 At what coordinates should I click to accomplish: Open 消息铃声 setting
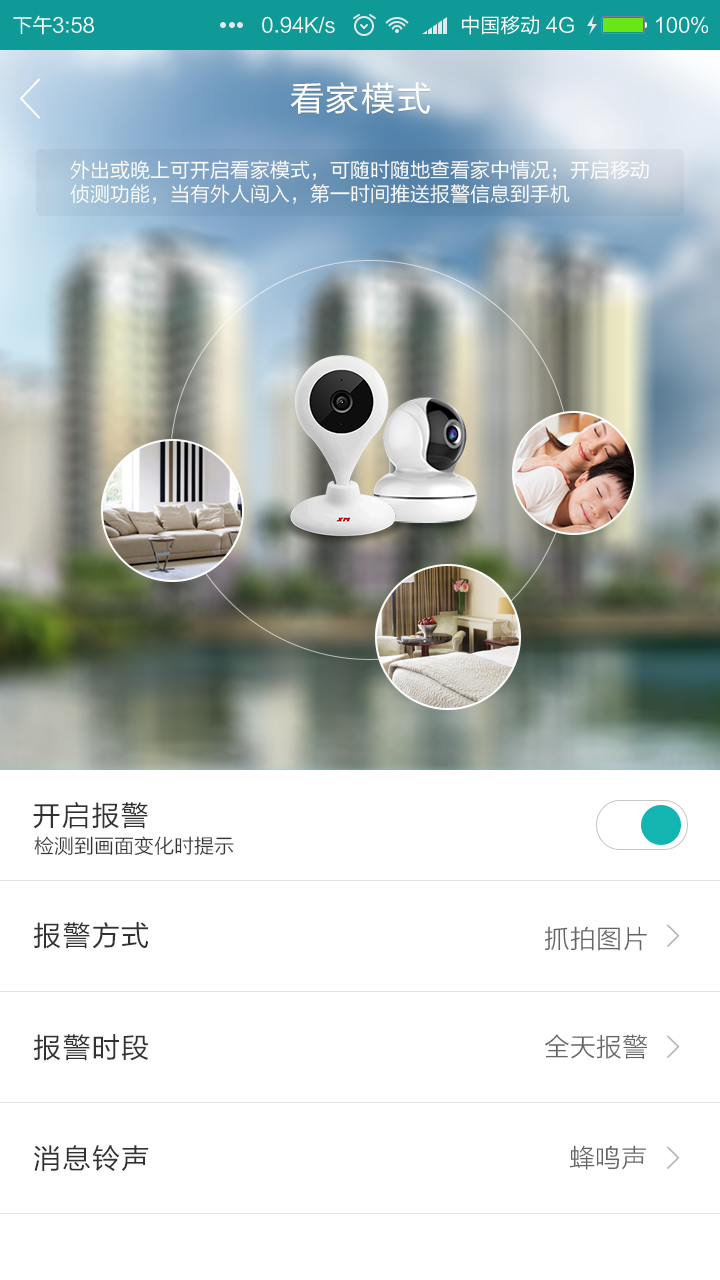(360, 1158)
